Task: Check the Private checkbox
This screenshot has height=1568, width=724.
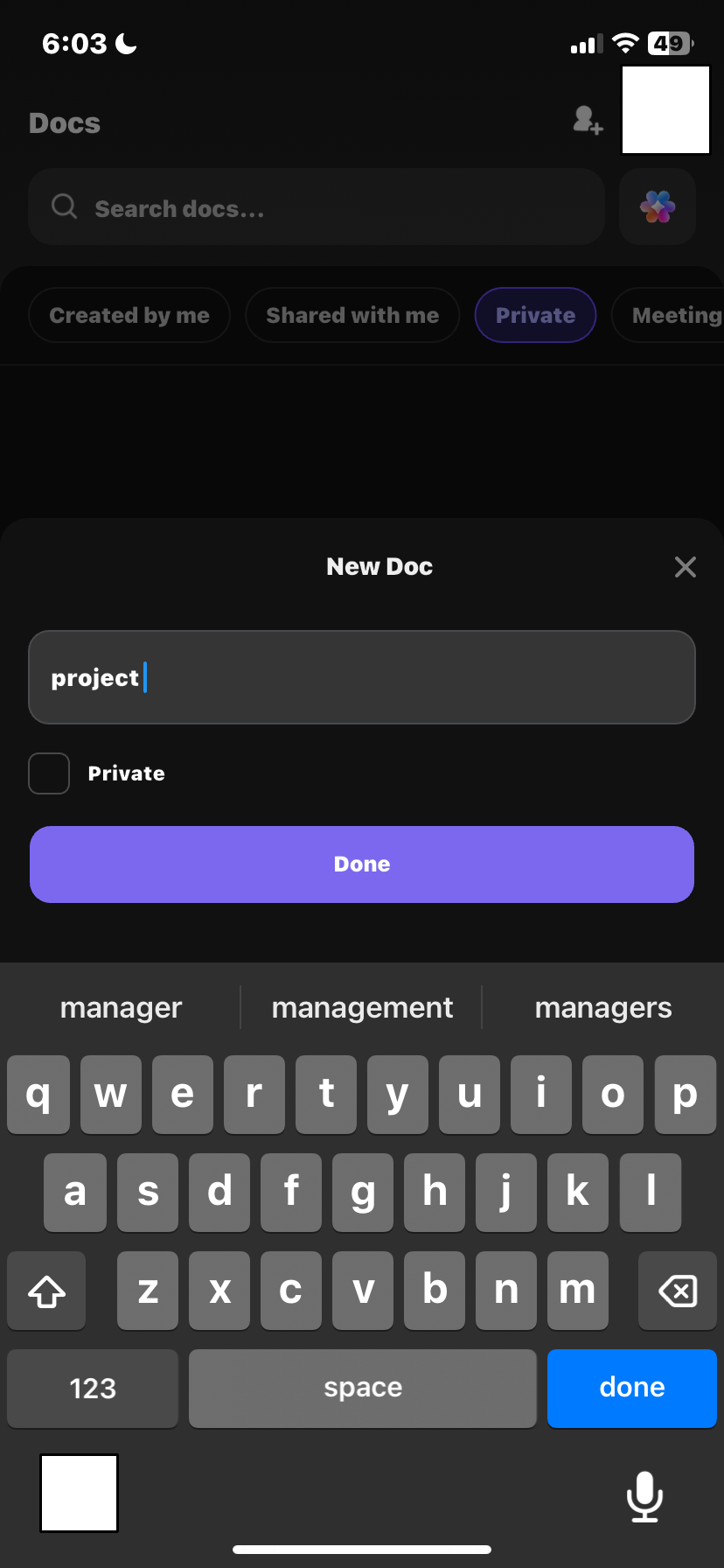Action: point(49,773)
